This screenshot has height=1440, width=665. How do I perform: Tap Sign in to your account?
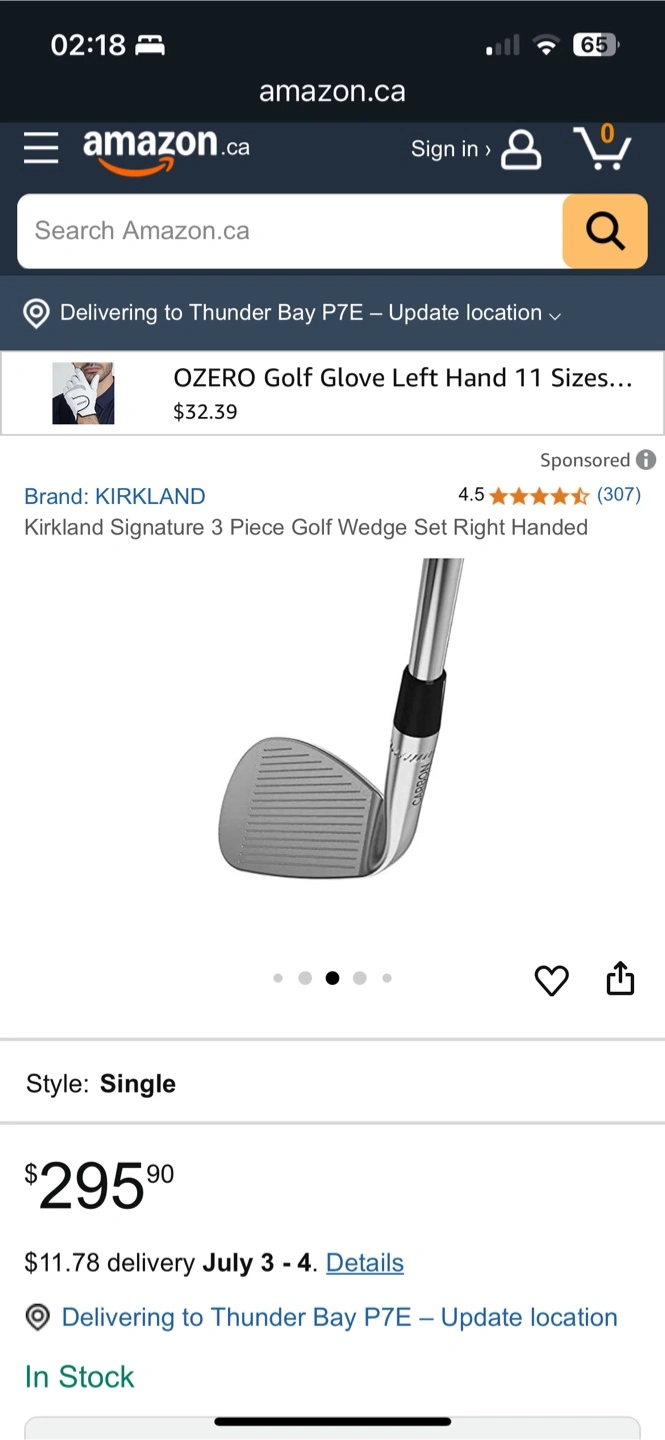475,149
